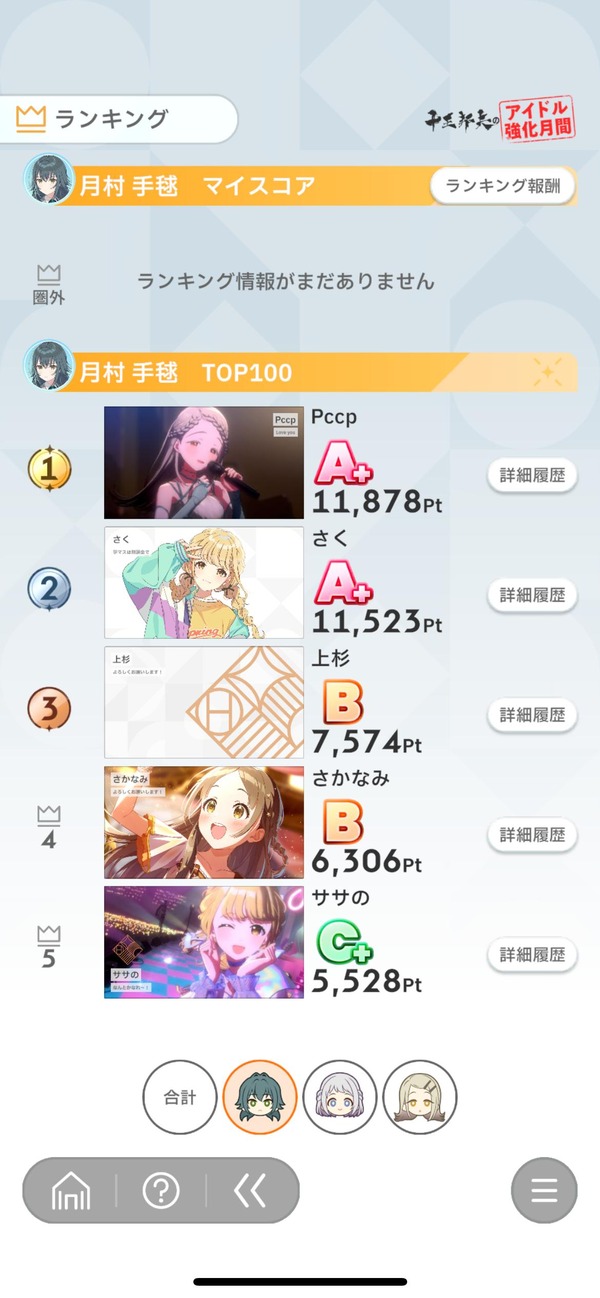600x1298 pixels.
Task: Open ササの's profile card
Action: (x=204, y=942)
